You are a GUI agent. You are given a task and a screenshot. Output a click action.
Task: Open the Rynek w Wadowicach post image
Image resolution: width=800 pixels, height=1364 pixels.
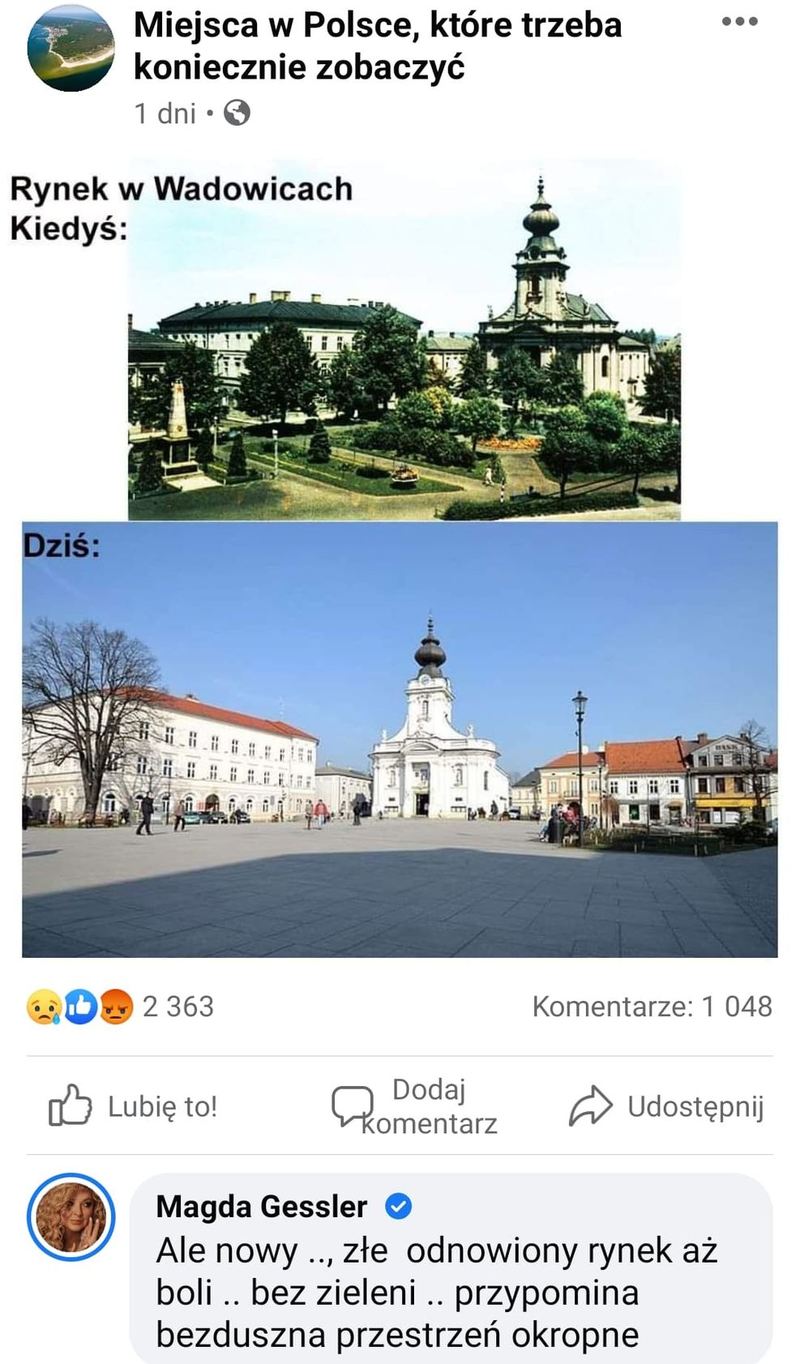pyautogui.click(x=400, y=560)
